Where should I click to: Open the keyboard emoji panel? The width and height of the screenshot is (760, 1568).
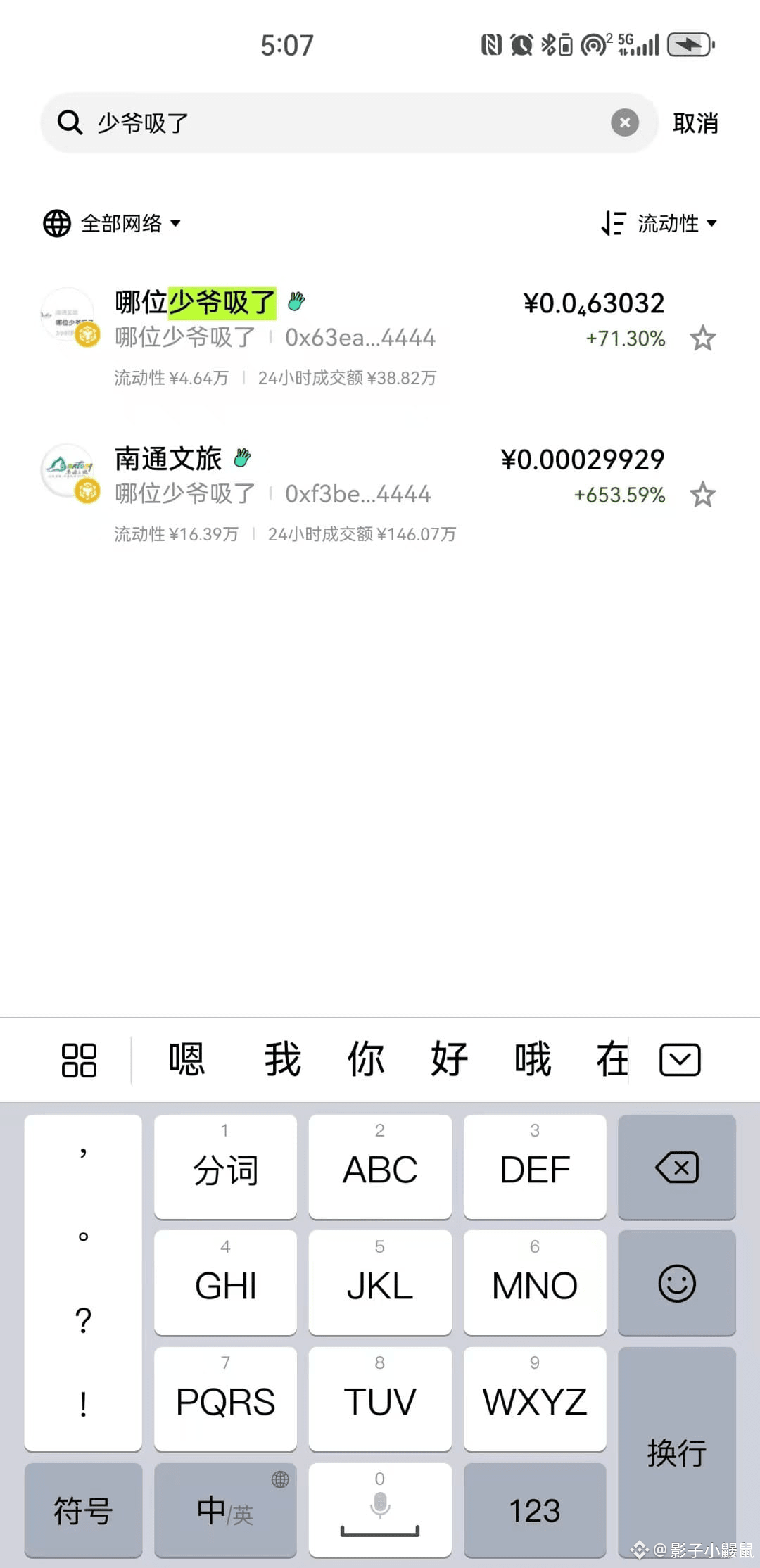click(x=676, y=1284)
